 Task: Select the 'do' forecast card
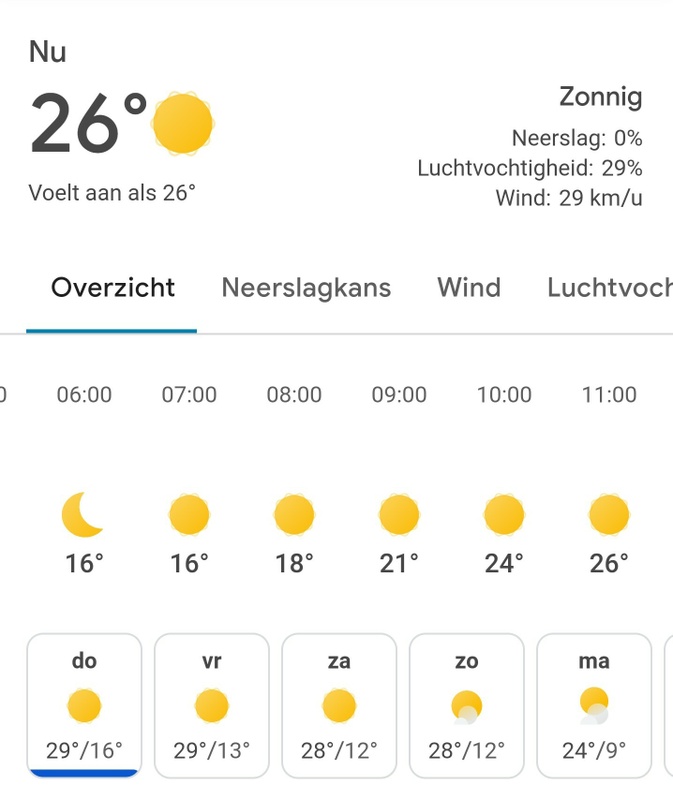point(84,705)
